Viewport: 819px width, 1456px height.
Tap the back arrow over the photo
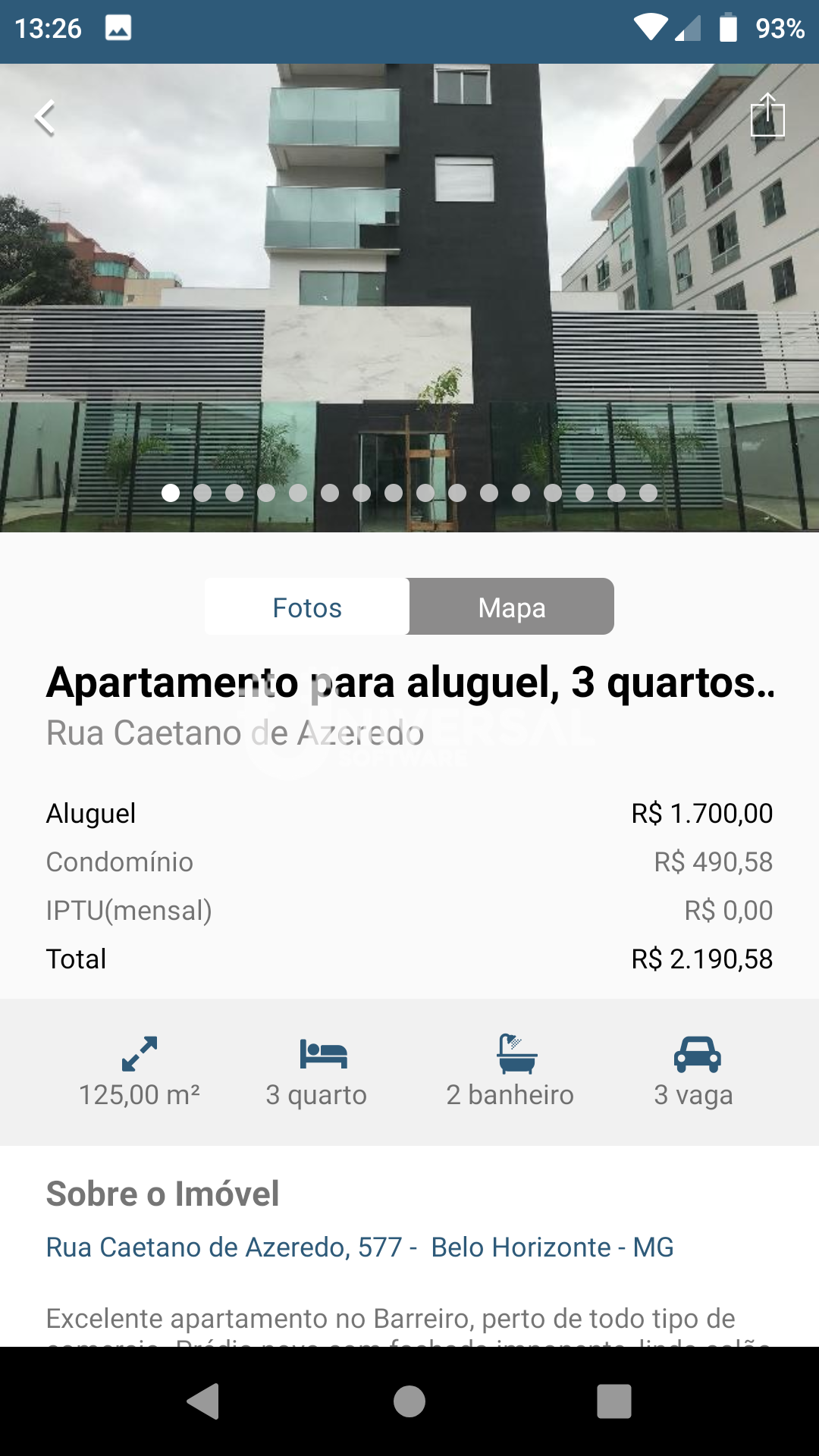point(45,117)
